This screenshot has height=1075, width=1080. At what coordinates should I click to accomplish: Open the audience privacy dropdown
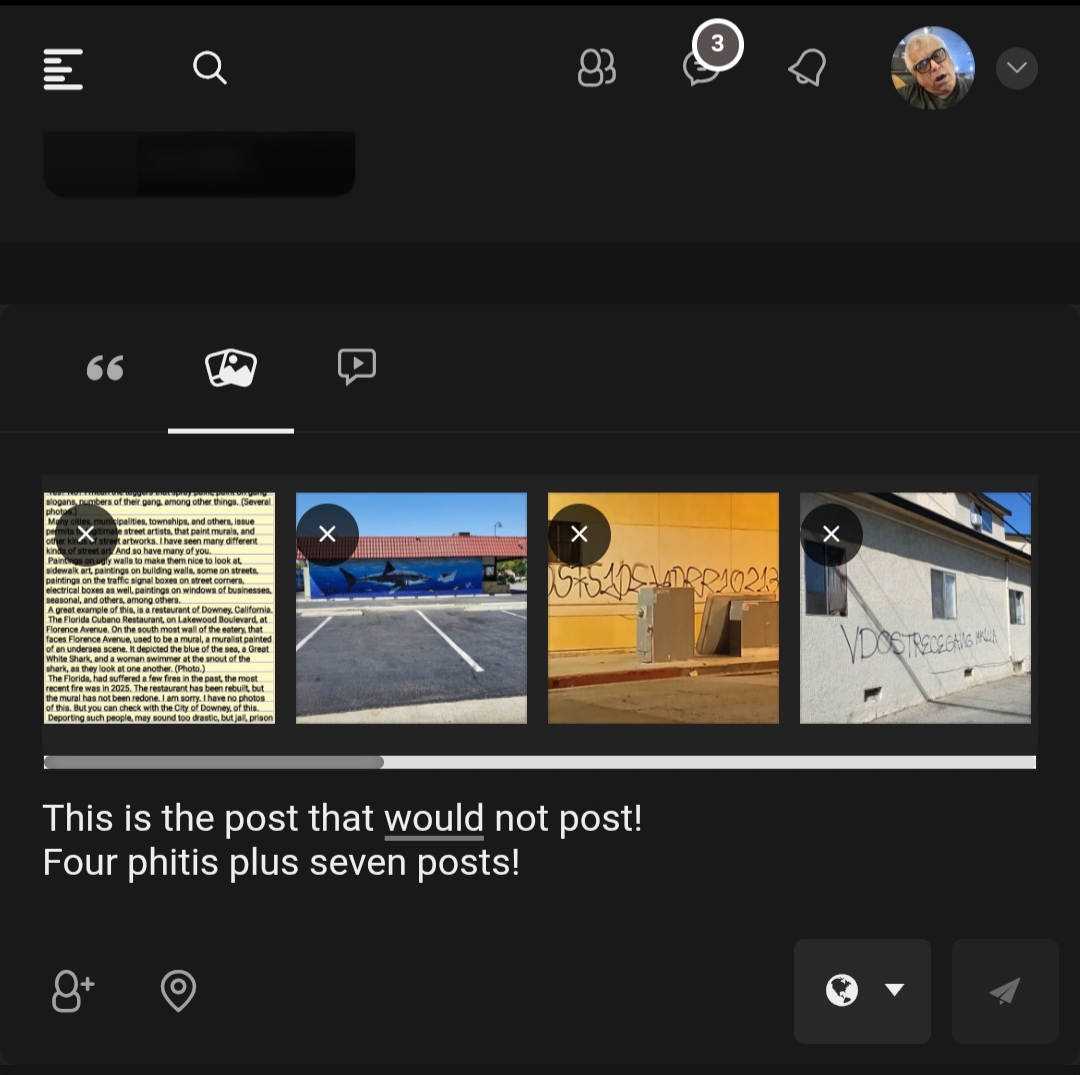point(862,991)
